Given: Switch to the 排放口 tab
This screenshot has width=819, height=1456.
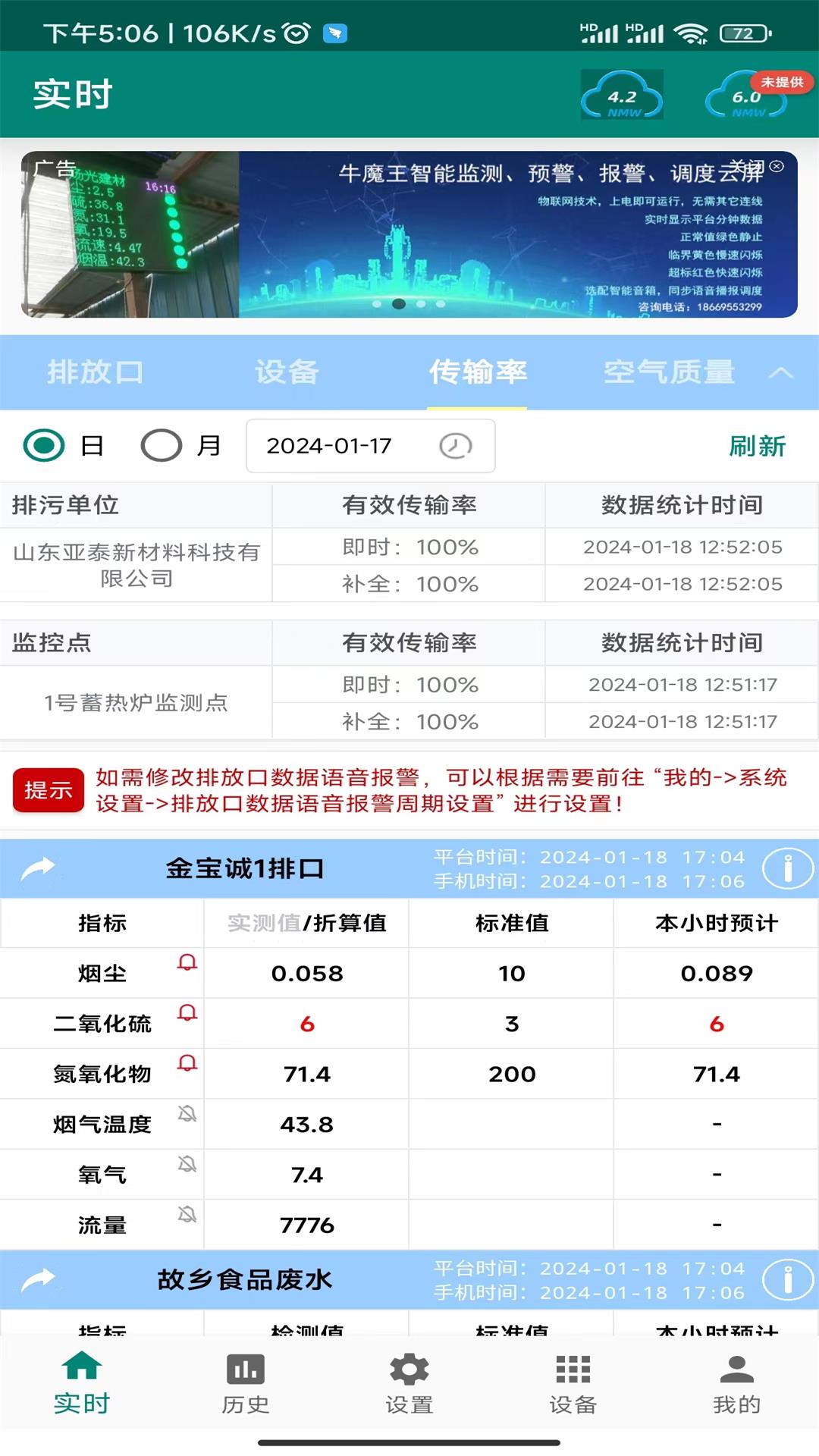Looking at the screenshot, I should tap(96, 372).
